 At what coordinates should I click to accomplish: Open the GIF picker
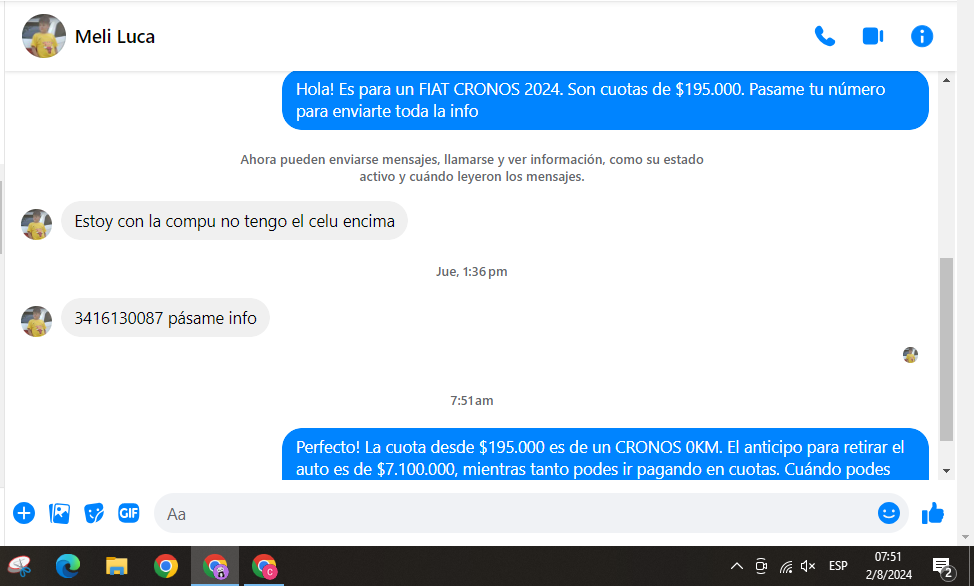tap(128, 513)
